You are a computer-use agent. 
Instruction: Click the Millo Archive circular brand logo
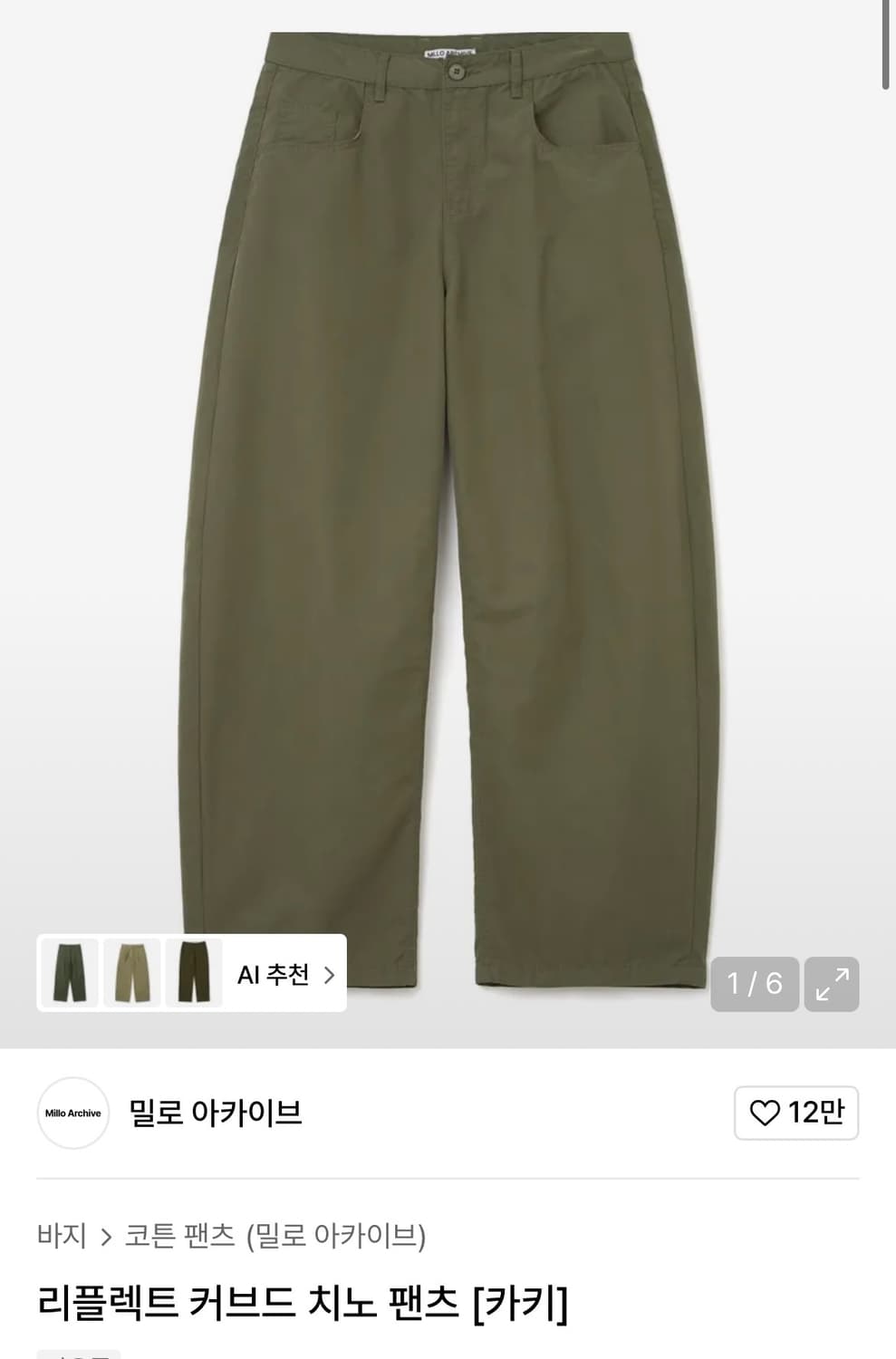[72, 1113]
